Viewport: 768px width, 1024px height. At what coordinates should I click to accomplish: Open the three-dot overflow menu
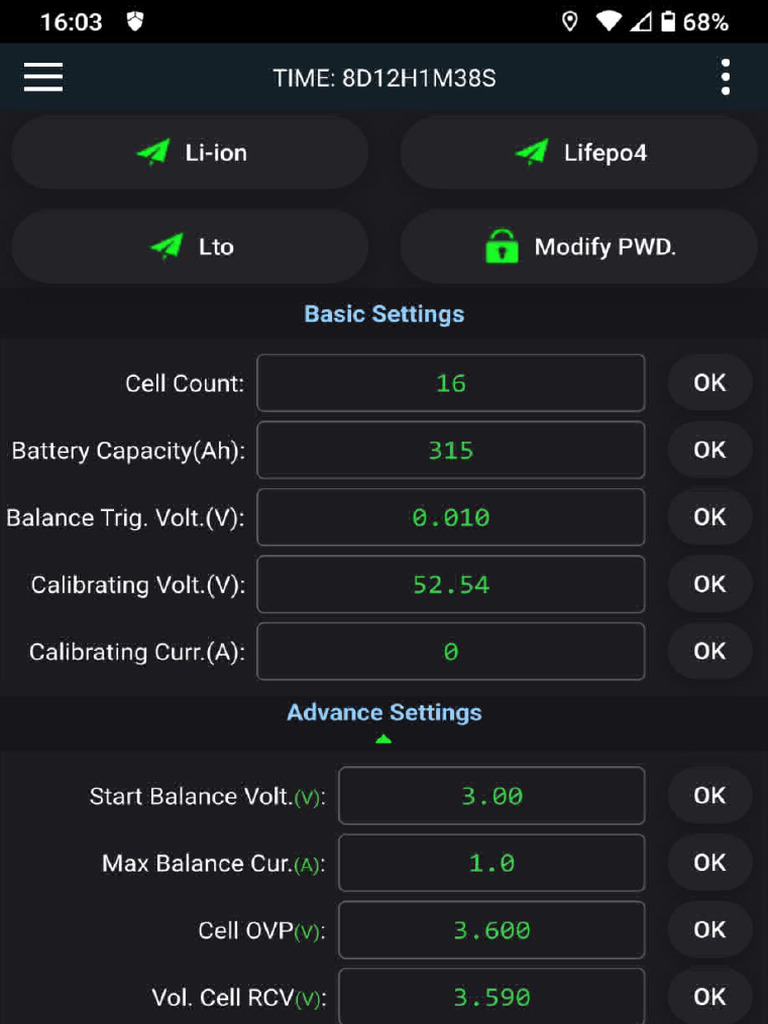726,77
